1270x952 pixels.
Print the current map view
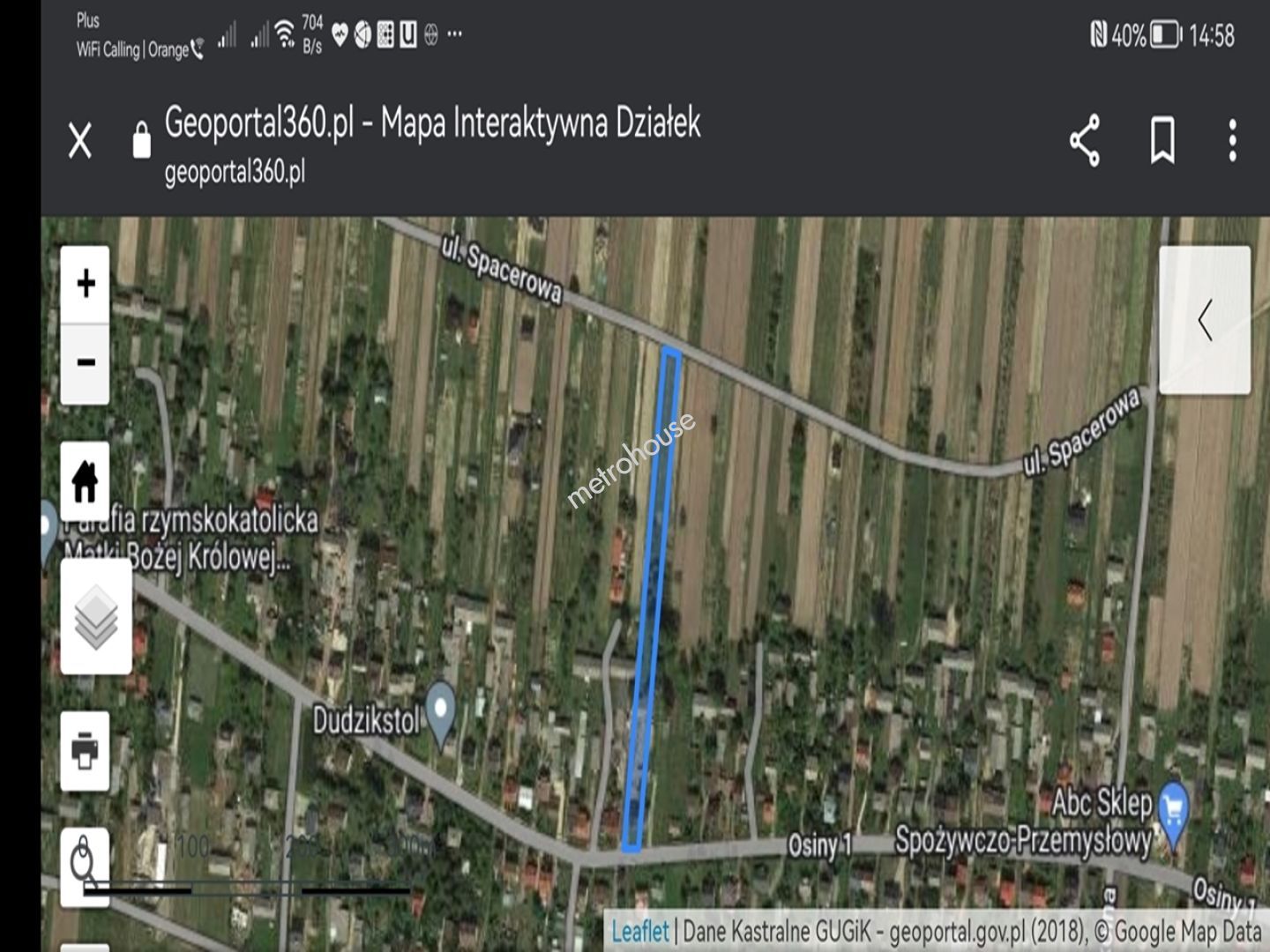click(x=86, y=751)
